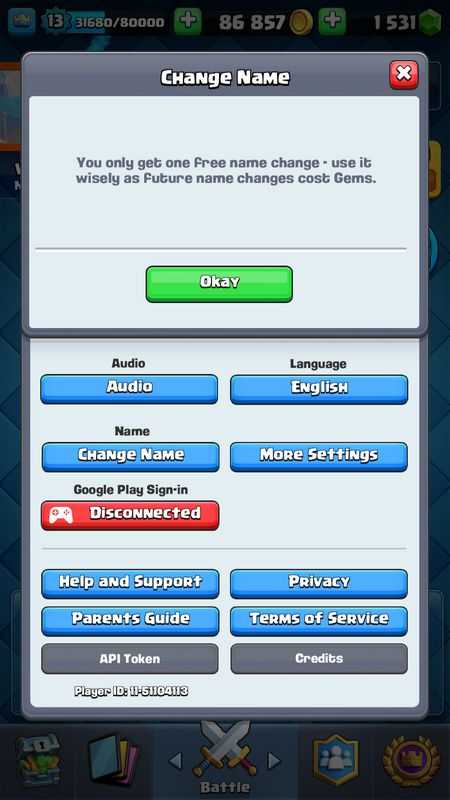Connect Google Play via Disconnected button
This screenshot has width=450, height=800.
pyautogui.click(x=130, y=515)
